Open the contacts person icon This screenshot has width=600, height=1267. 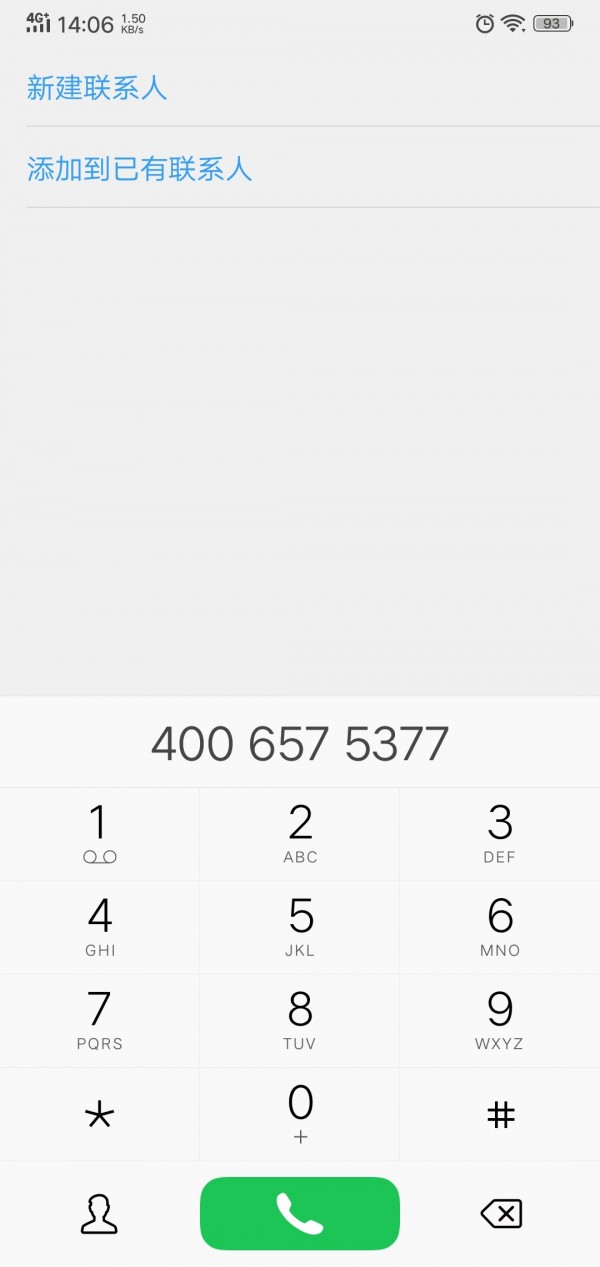coord(99,1214)
